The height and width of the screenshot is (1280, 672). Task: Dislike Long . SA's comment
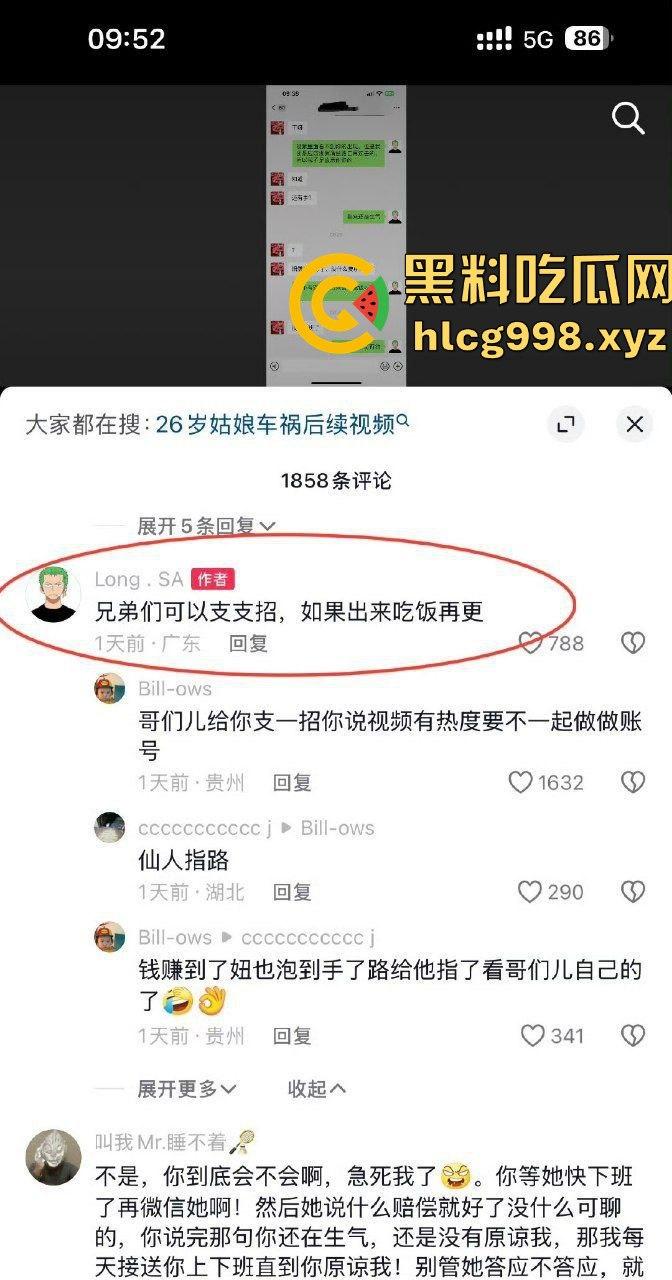(x=633, y=643)
